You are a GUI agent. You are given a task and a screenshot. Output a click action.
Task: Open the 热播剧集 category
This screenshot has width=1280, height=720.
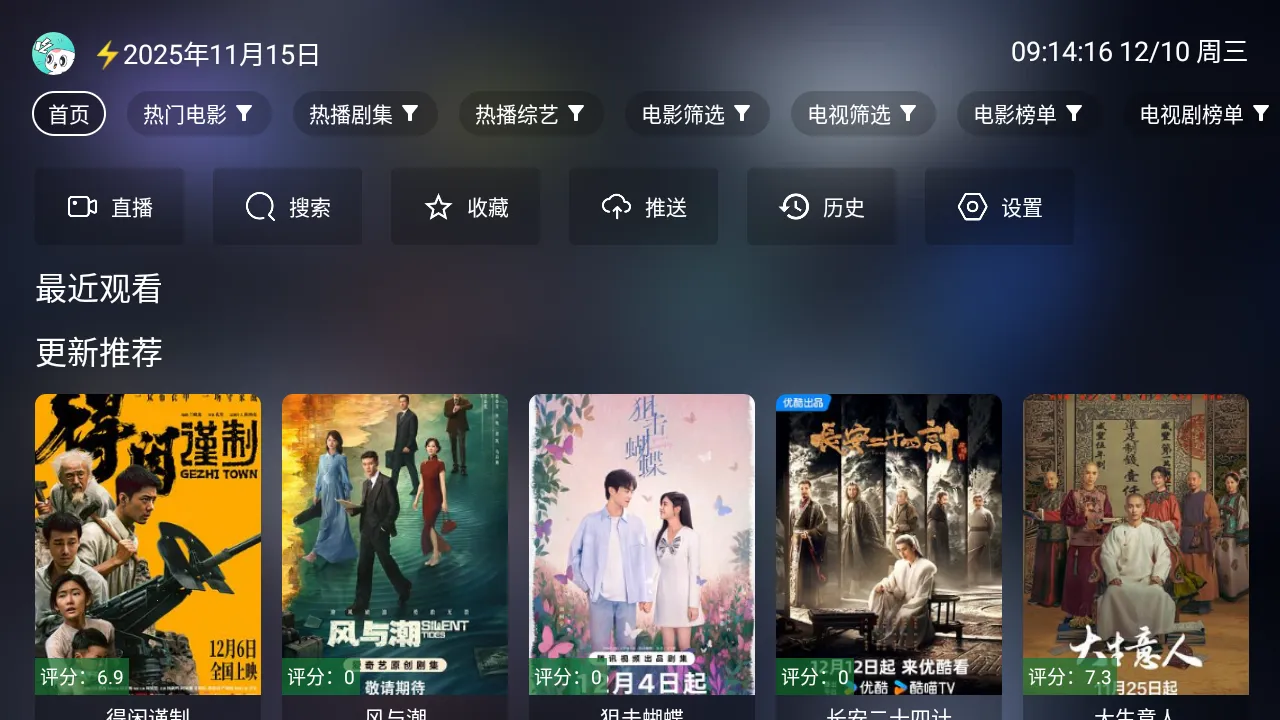pos(364,114)
